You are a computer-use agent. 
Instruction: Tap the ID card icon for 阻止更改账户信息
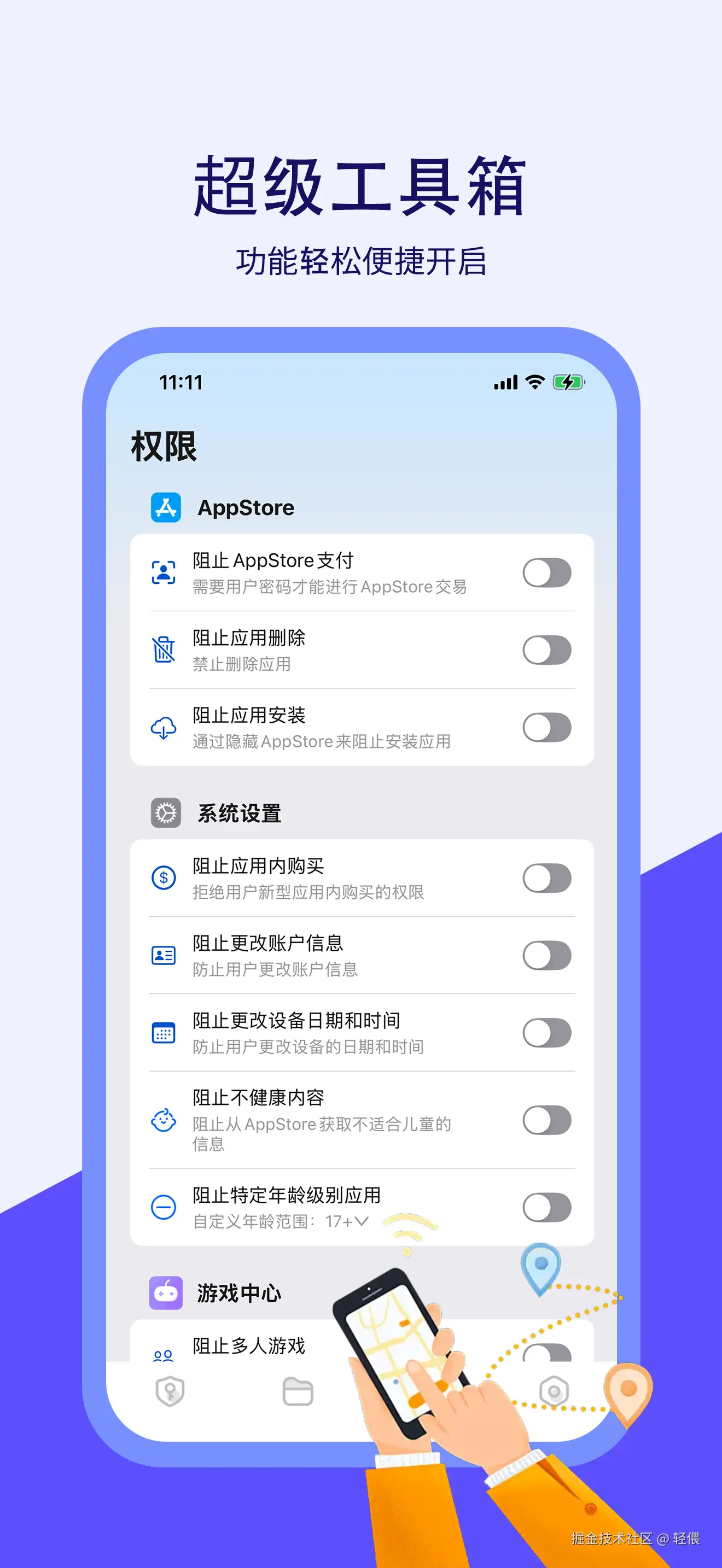point(163,956)
